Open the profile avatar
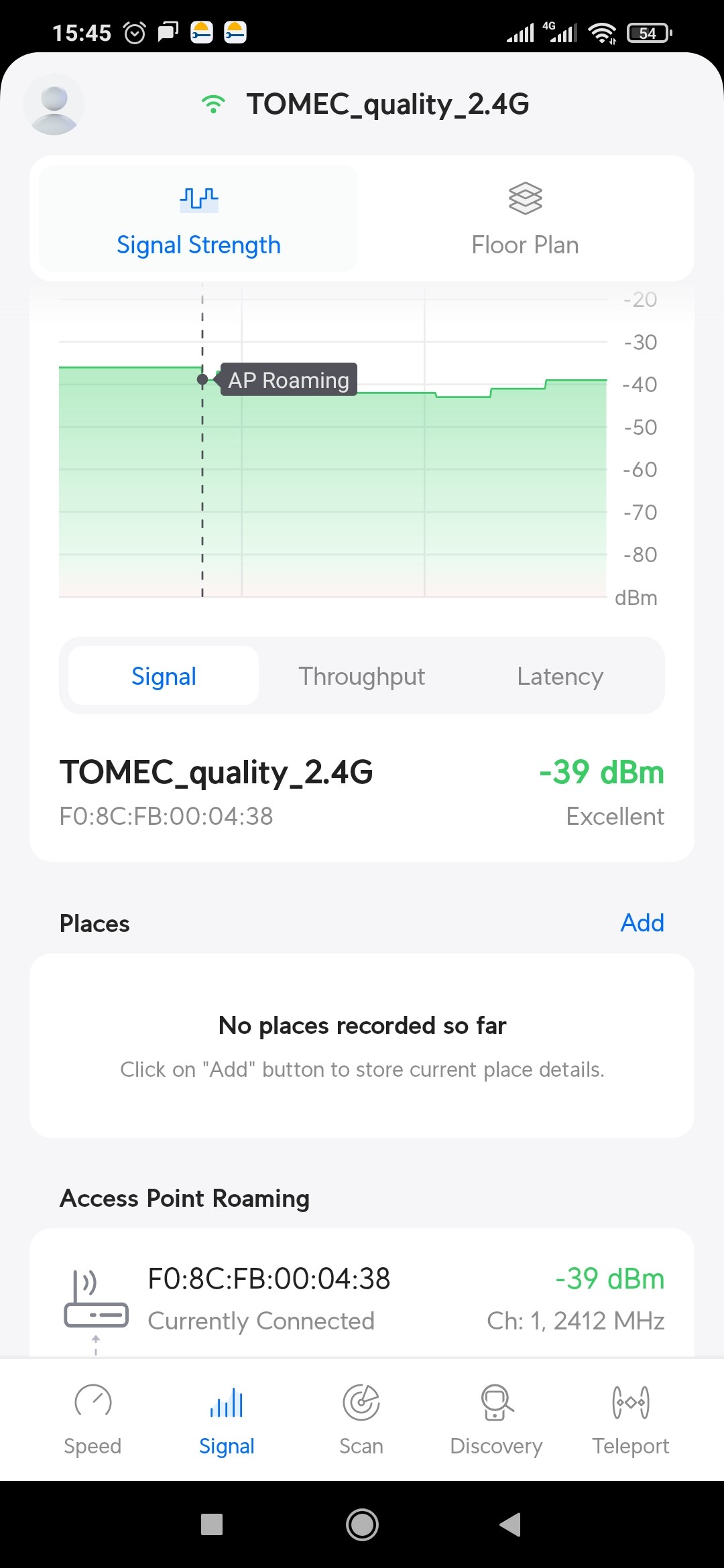The width and height of the screenshot is (724, 1568). (x=54, y=105)
